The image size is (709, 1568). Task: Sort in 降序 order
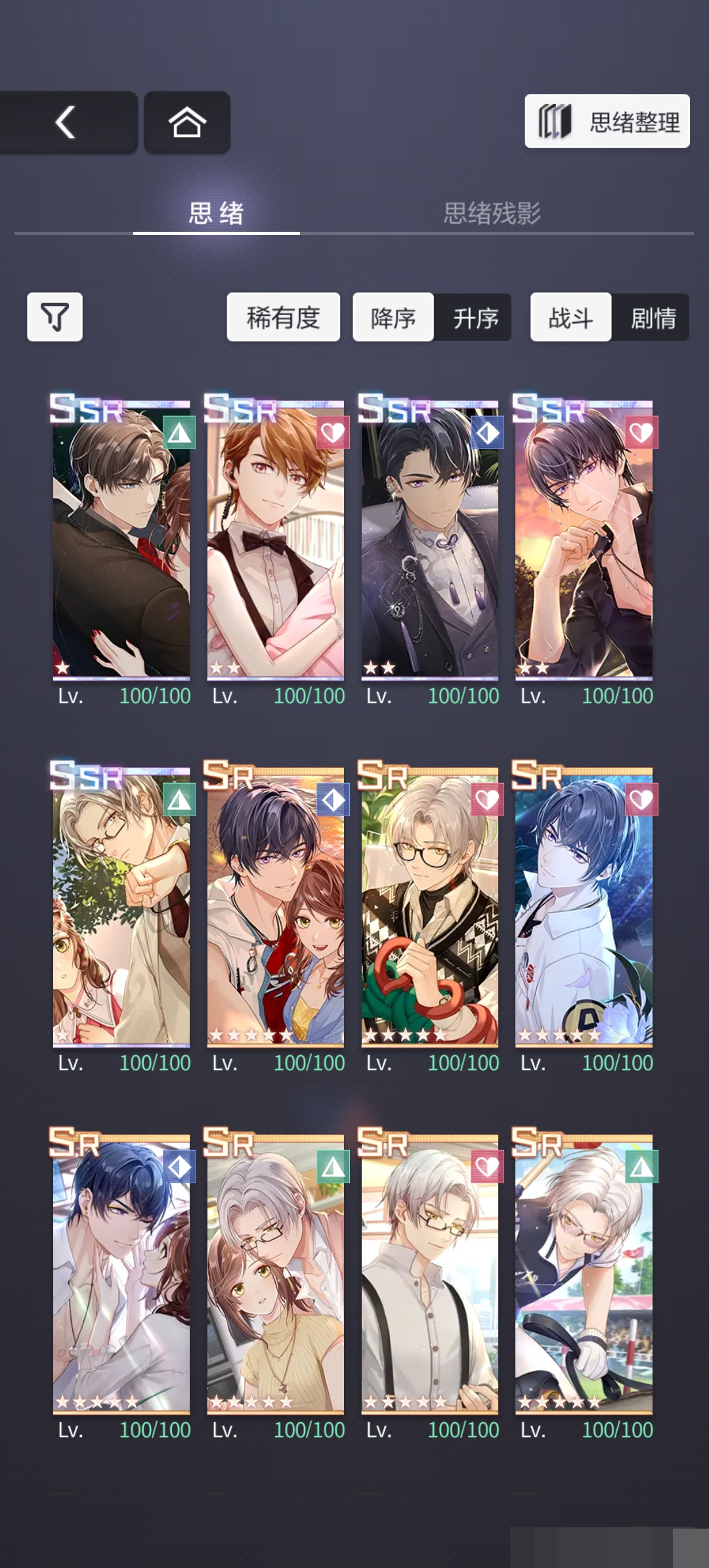click(393, 318)
